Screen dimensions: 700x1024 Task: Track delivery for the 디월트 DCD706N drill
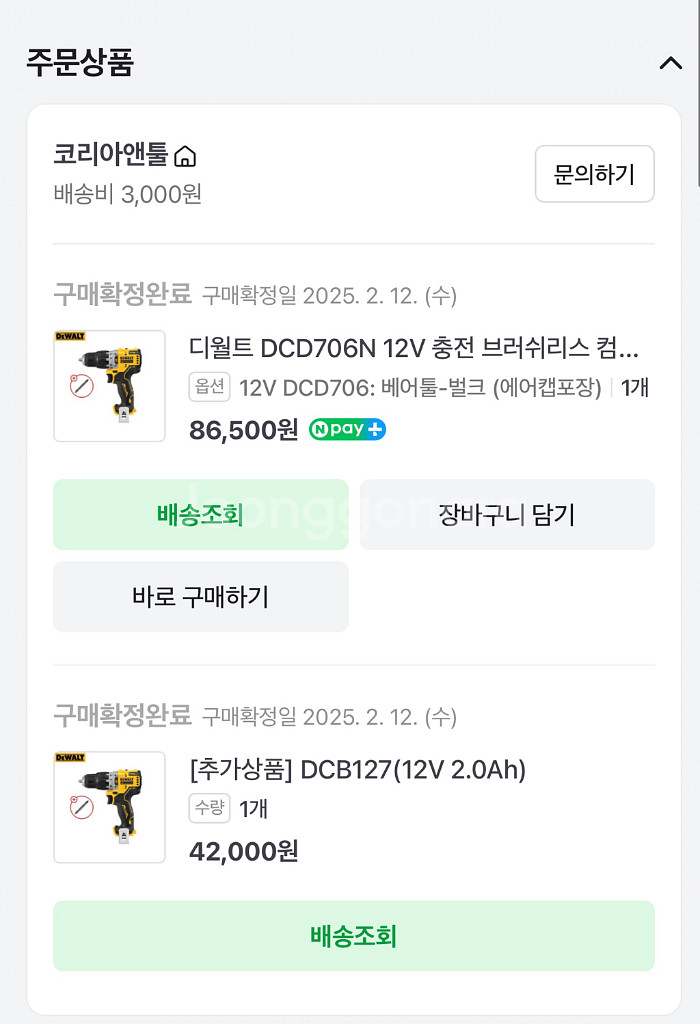(200, 515)
